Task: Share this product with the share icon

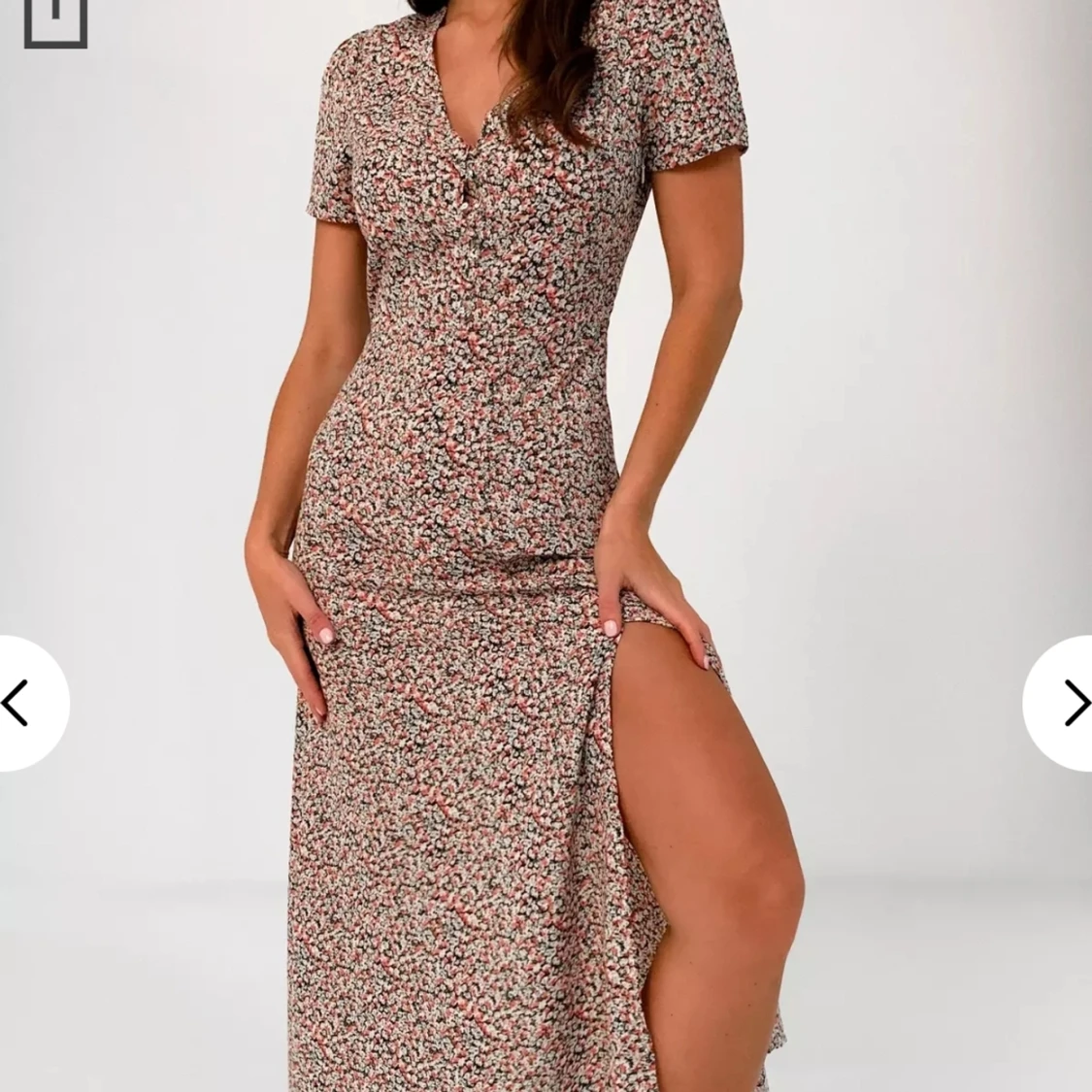Action: pos(55,19)
